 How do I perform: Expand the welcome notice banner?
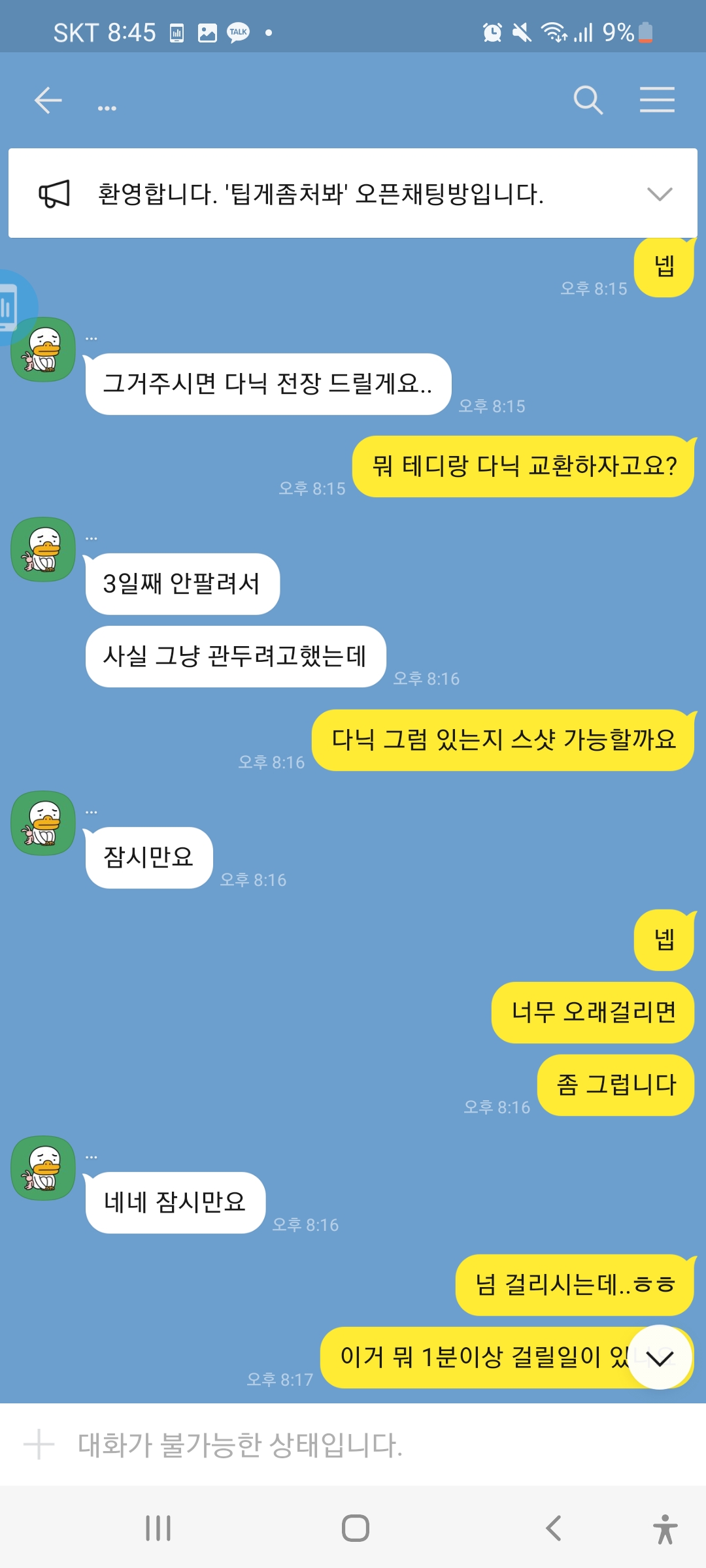pos(659,194)
